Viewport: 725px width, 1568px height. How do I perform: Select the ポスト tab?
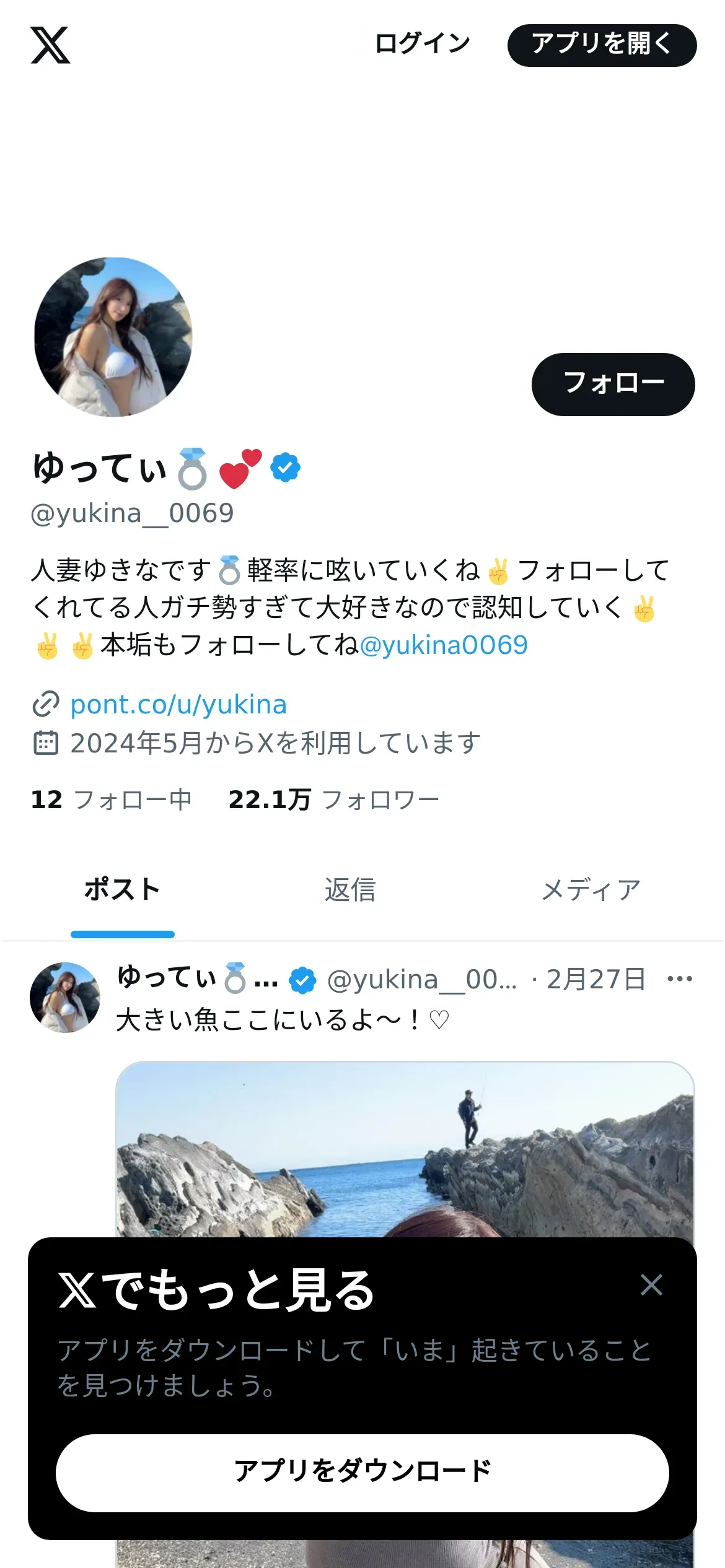click(123, 890)
